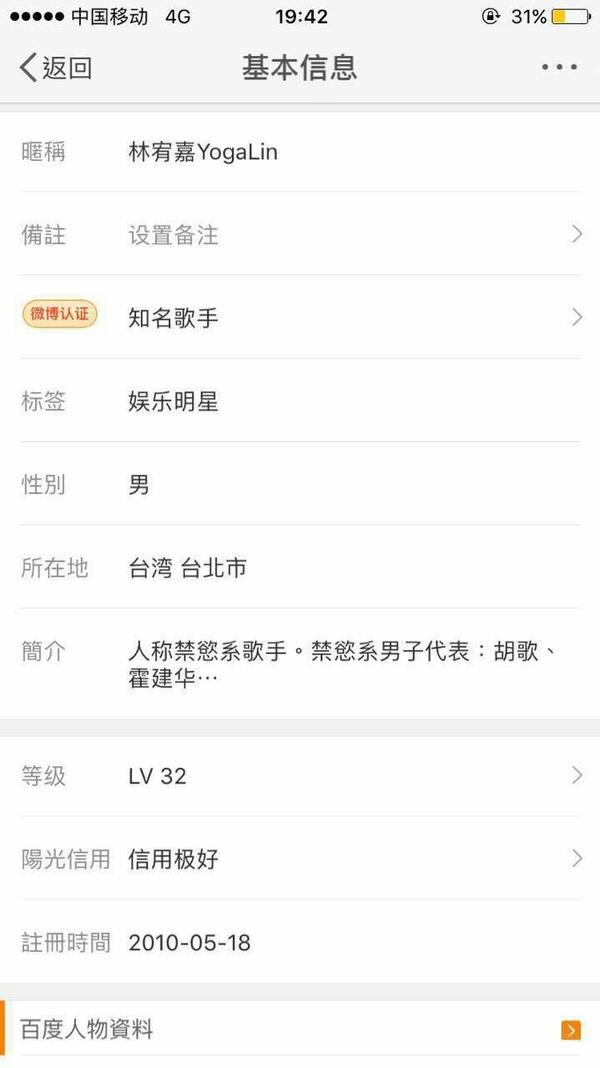
Task: Open the 陽光信用 credit row
Action: (300, 859)
